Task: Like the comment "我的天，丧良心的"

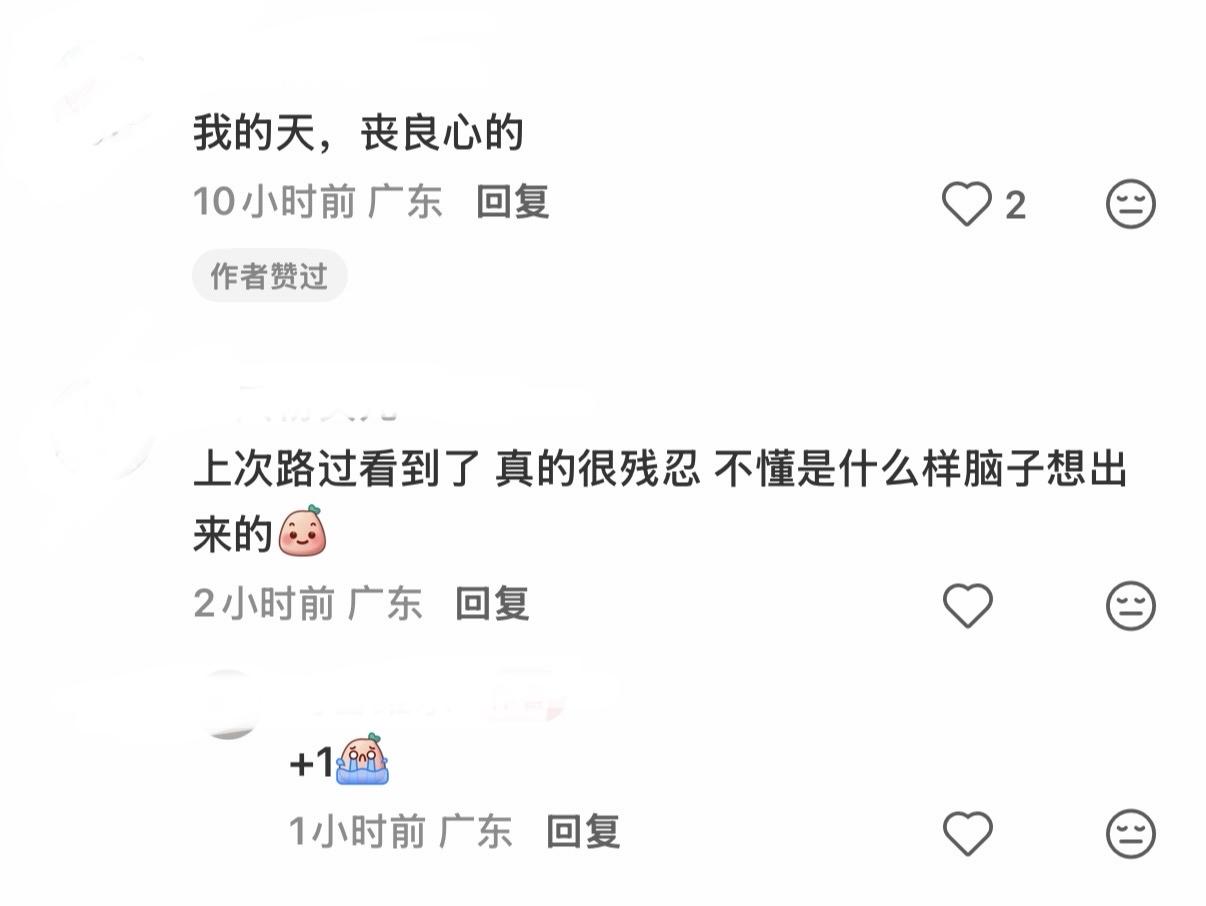Action: (967, 204)
